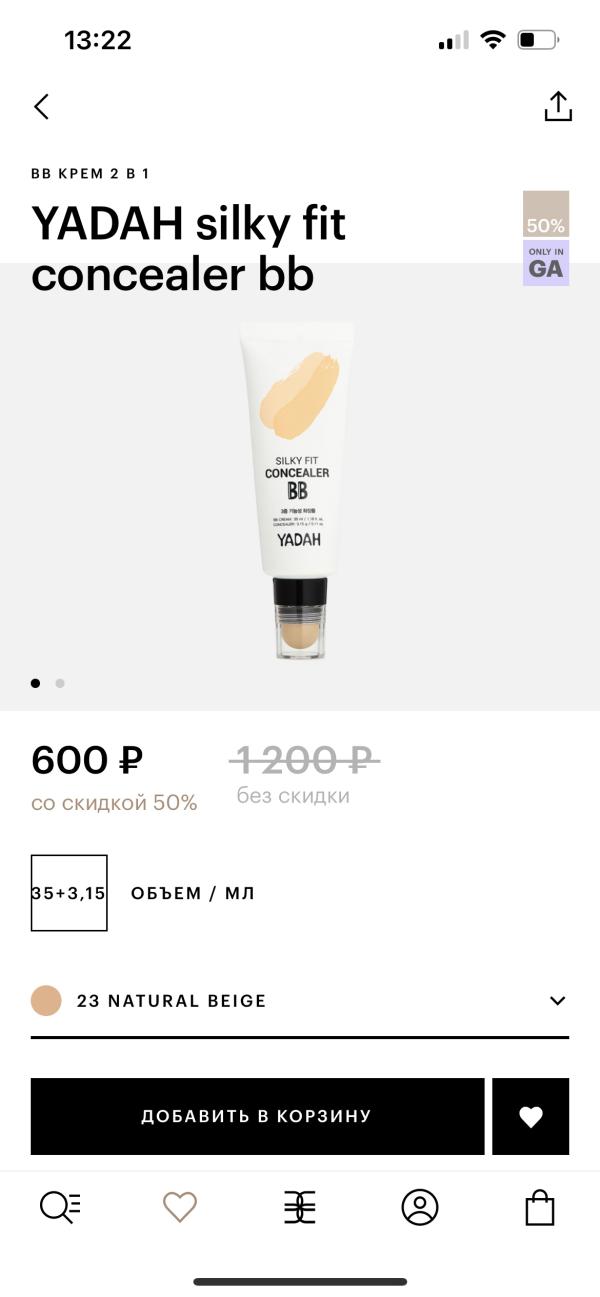Share this product

(557, 107)
